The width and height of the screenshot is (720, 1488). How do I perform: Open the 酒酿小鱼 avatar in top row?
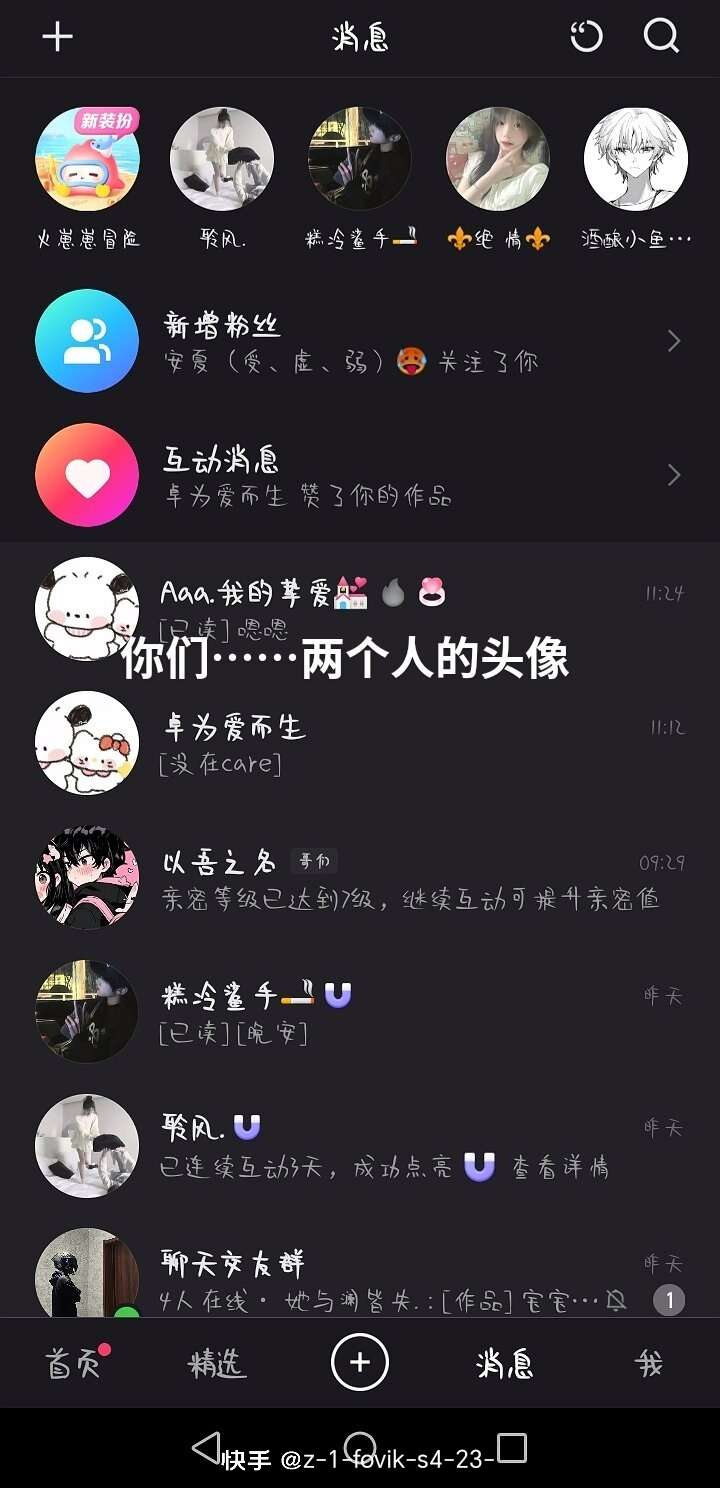click(635, 160)
